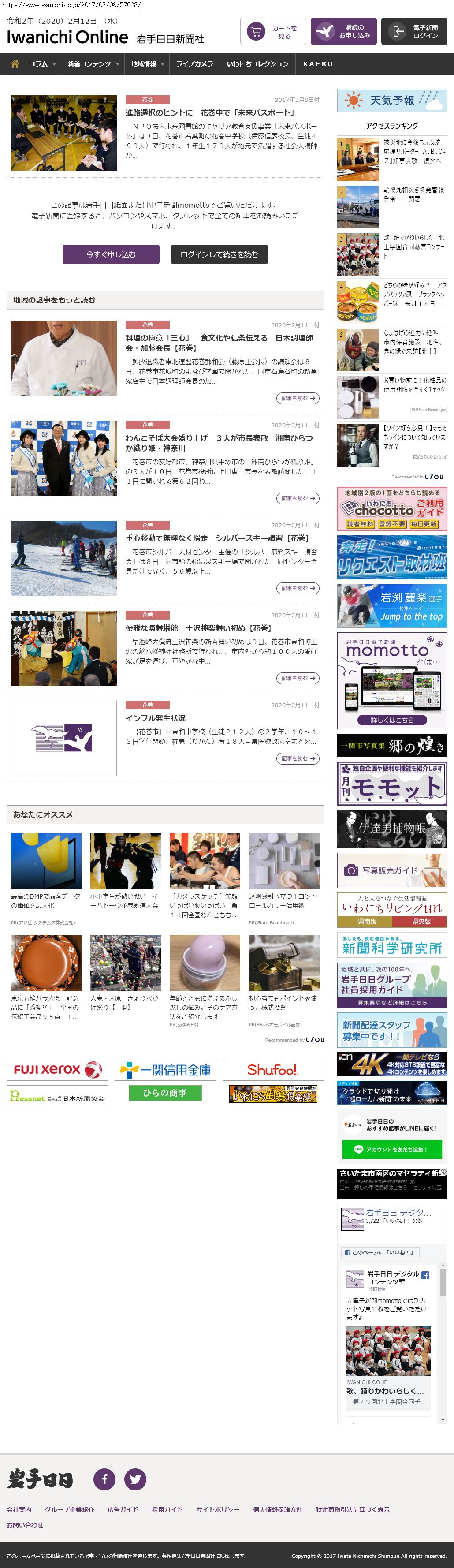
Task: Select ログインして続きを読む
Action: (219, 254)
